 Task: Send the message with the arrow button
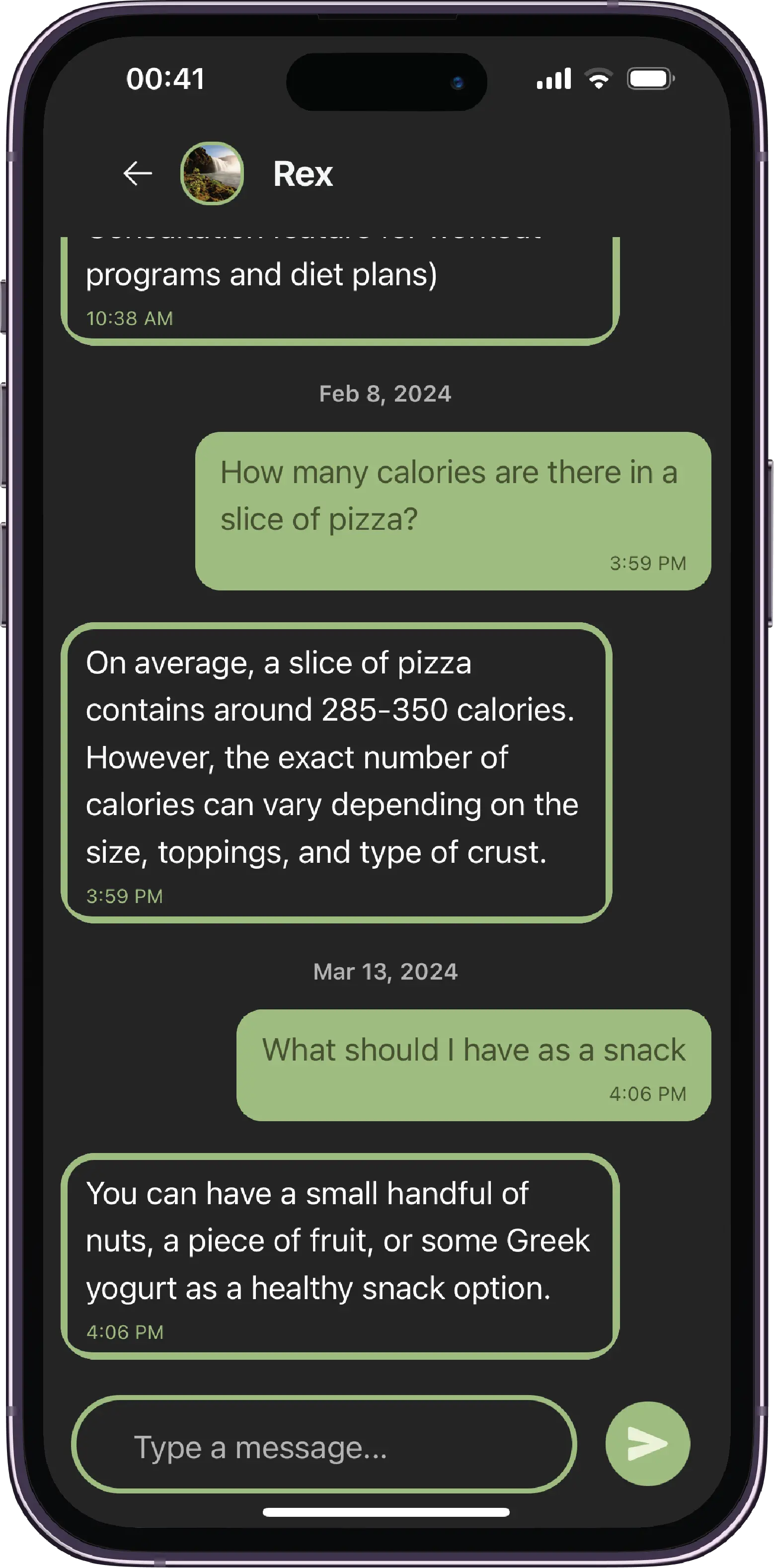(647, 1444)
